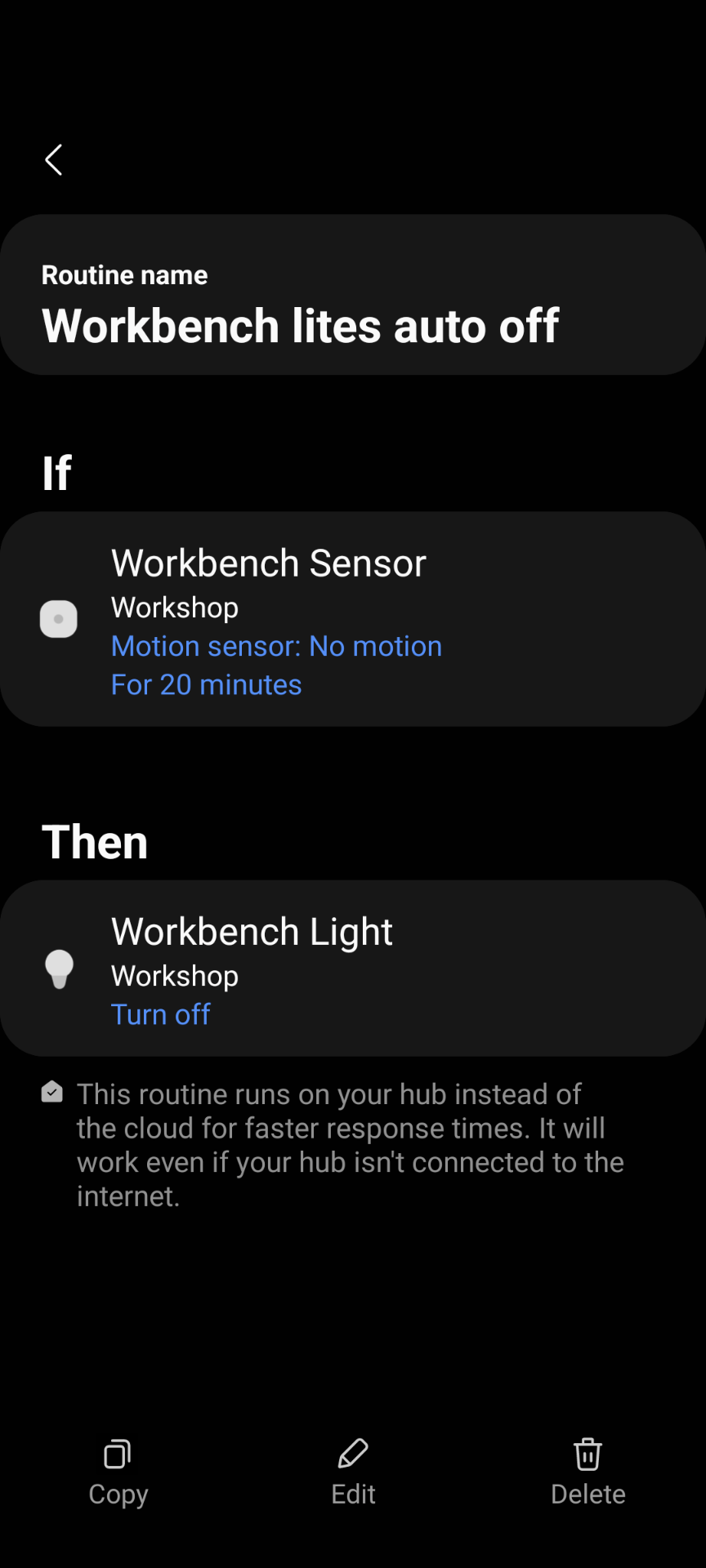The height and width of the screenshot is (1568, 706).
Task: Open the Workbench Sensor condition card
Action: pyautogui.click(x=353, y=619)
